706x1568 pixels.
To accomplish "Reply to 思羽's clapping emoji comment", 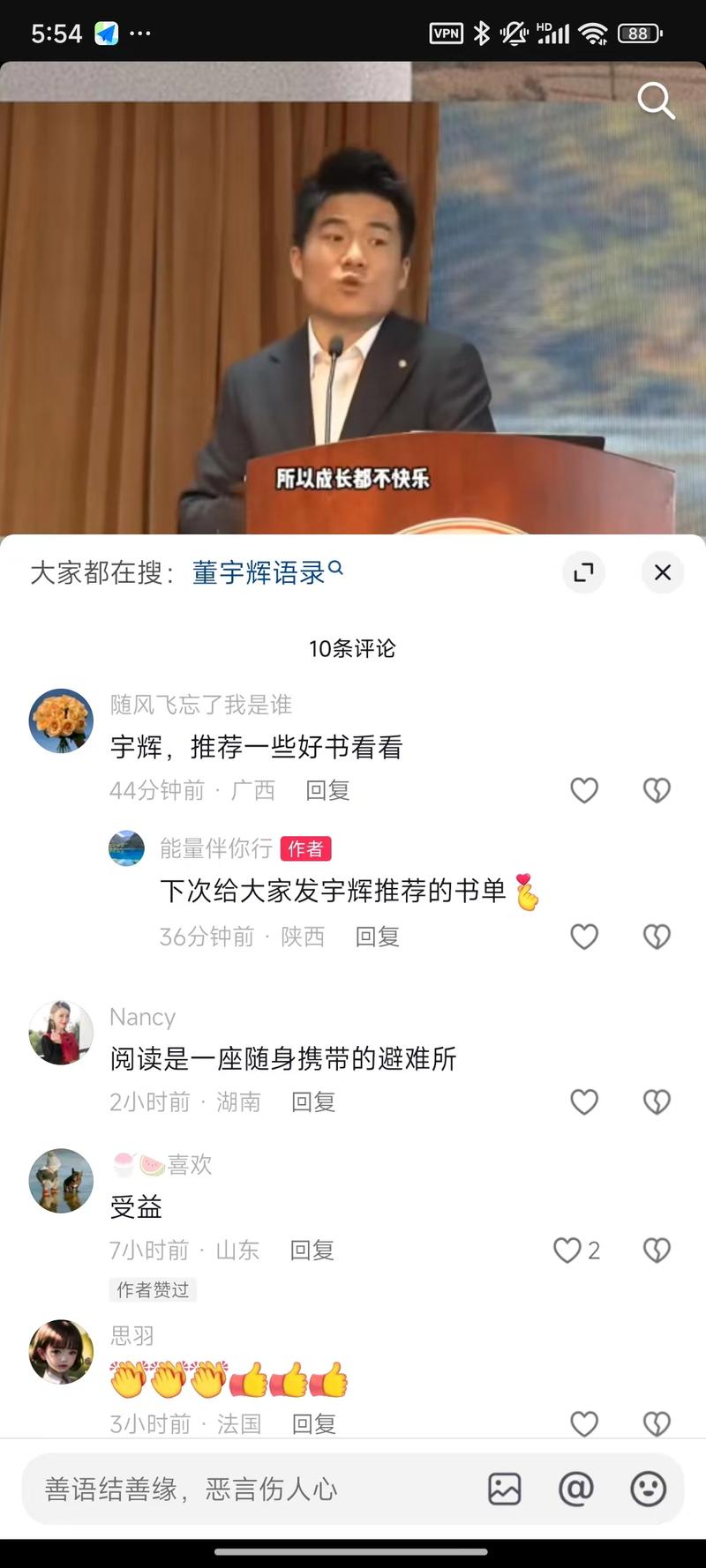I will pyautogui.click(x=313, y=1423).
